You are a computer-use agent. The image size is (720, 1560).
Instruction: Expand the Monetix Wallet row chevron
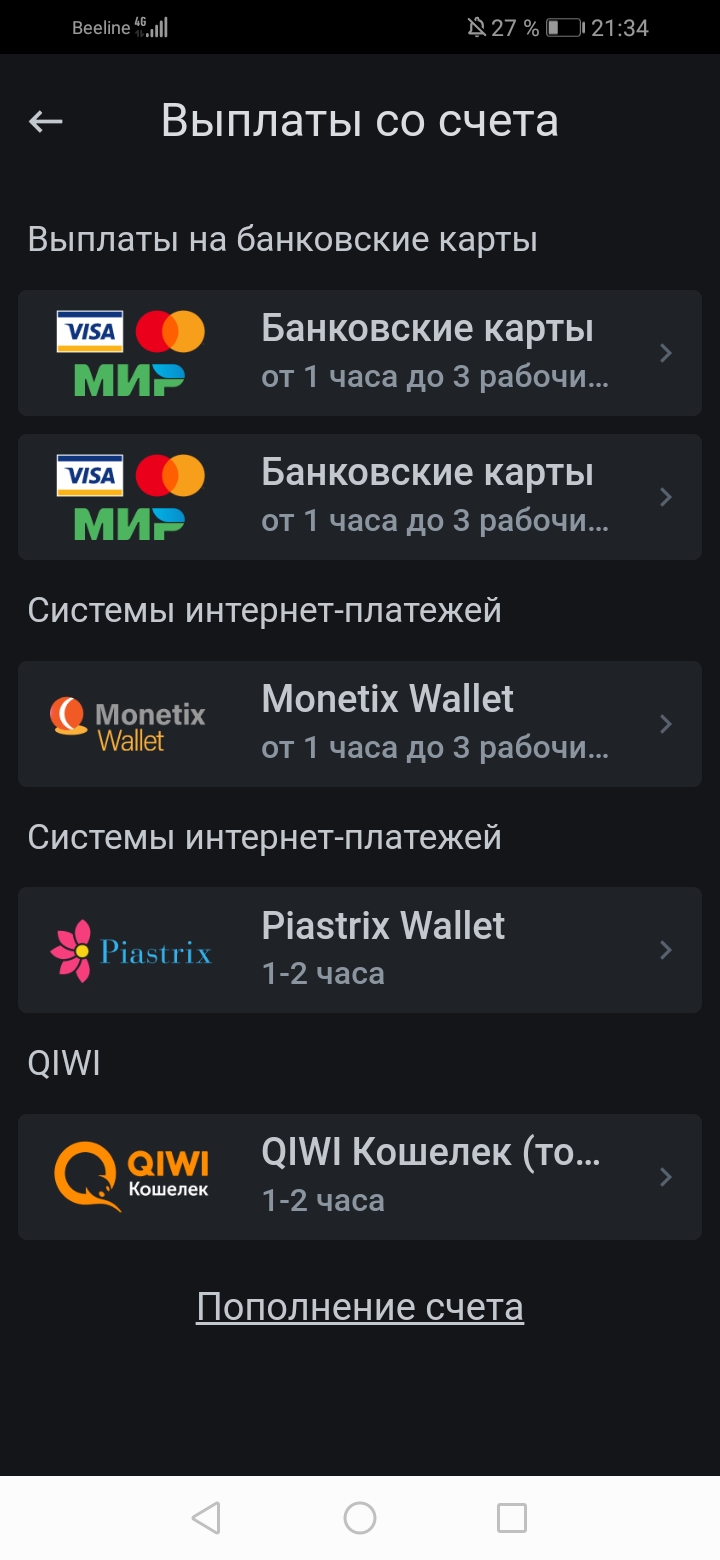pyautogui.click(x=665, y=724)
